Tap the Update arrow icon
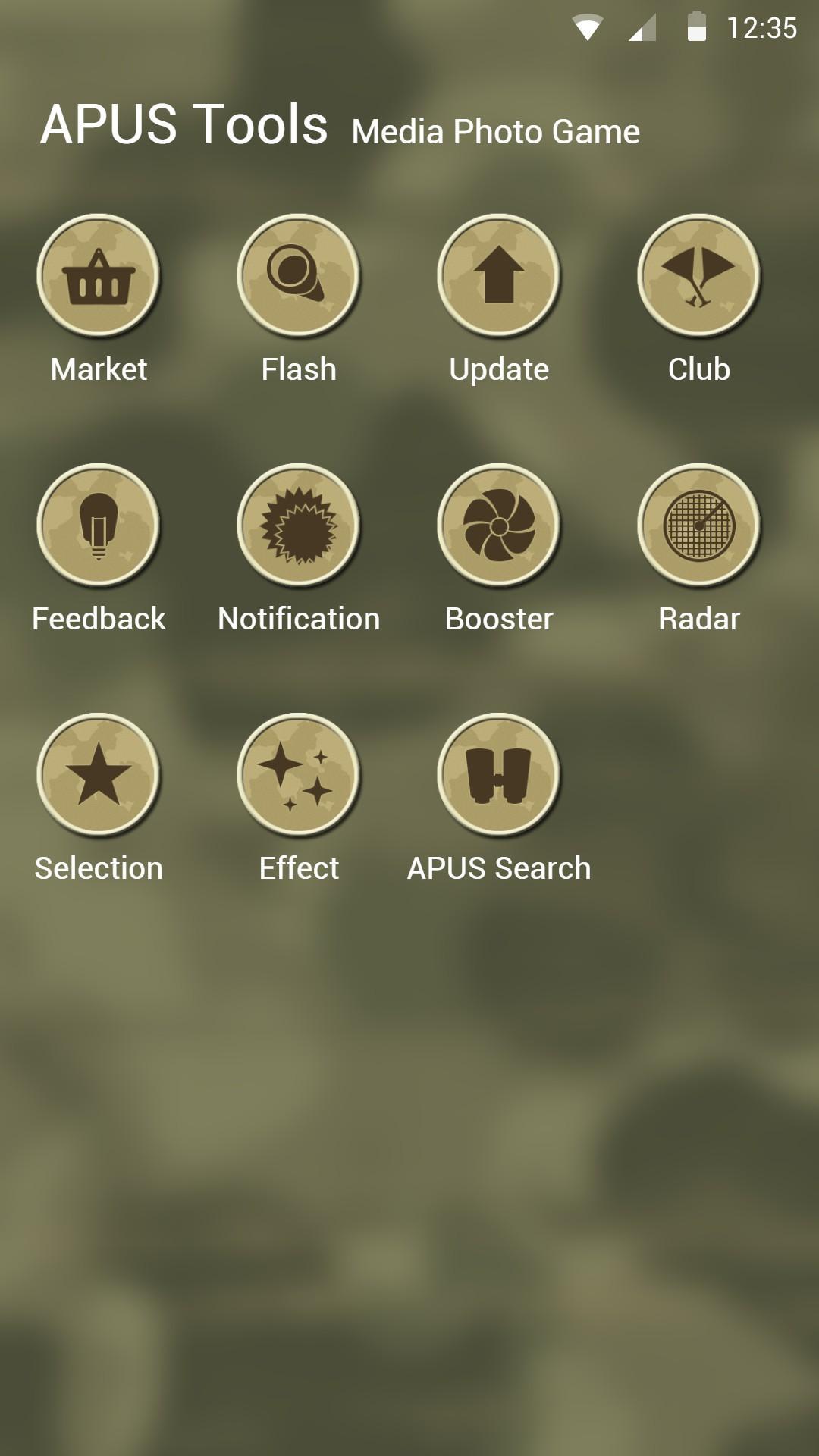819x1456 pixels. pyautogui.click(x=499, y=277)
